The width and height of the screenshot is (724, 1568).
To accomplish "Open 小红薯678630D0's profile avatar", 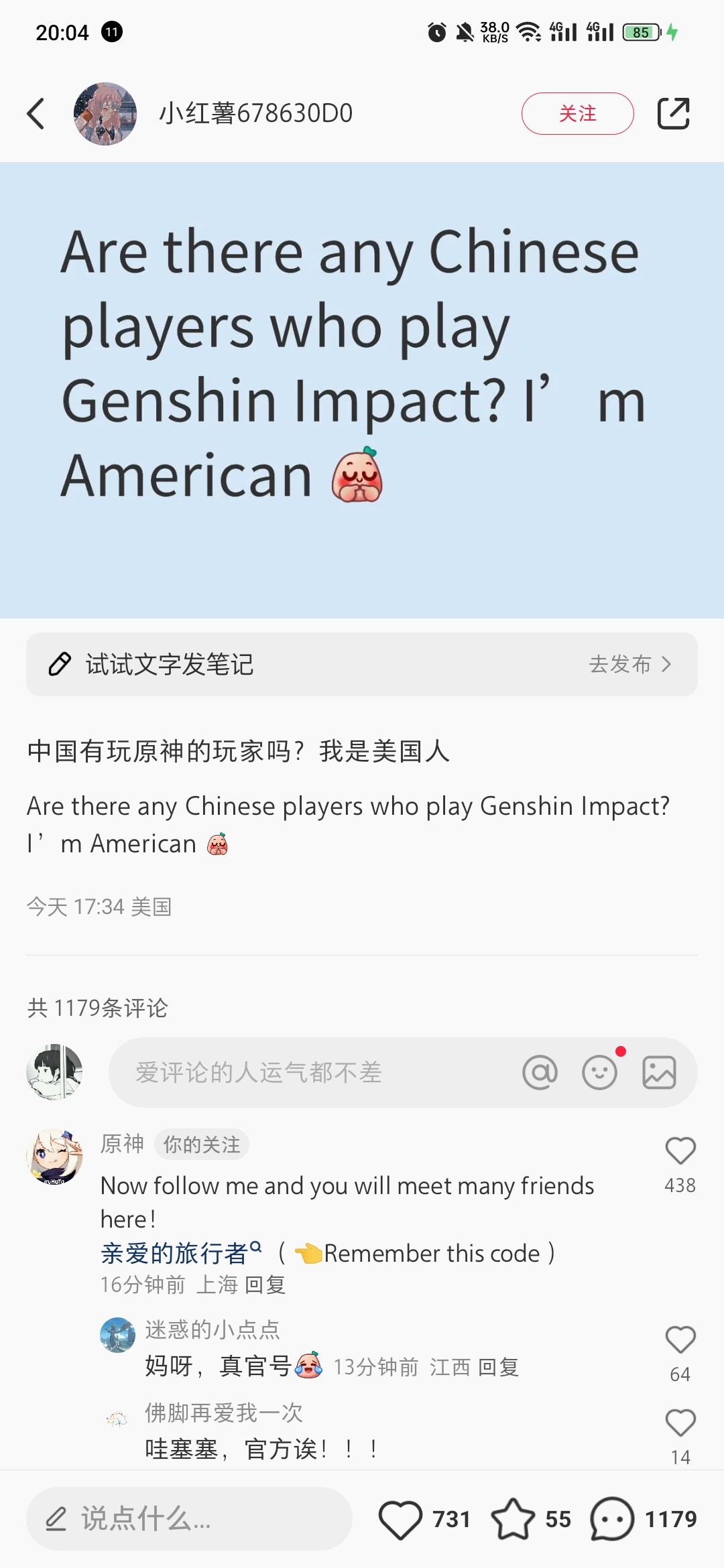I will pos(105,114).
